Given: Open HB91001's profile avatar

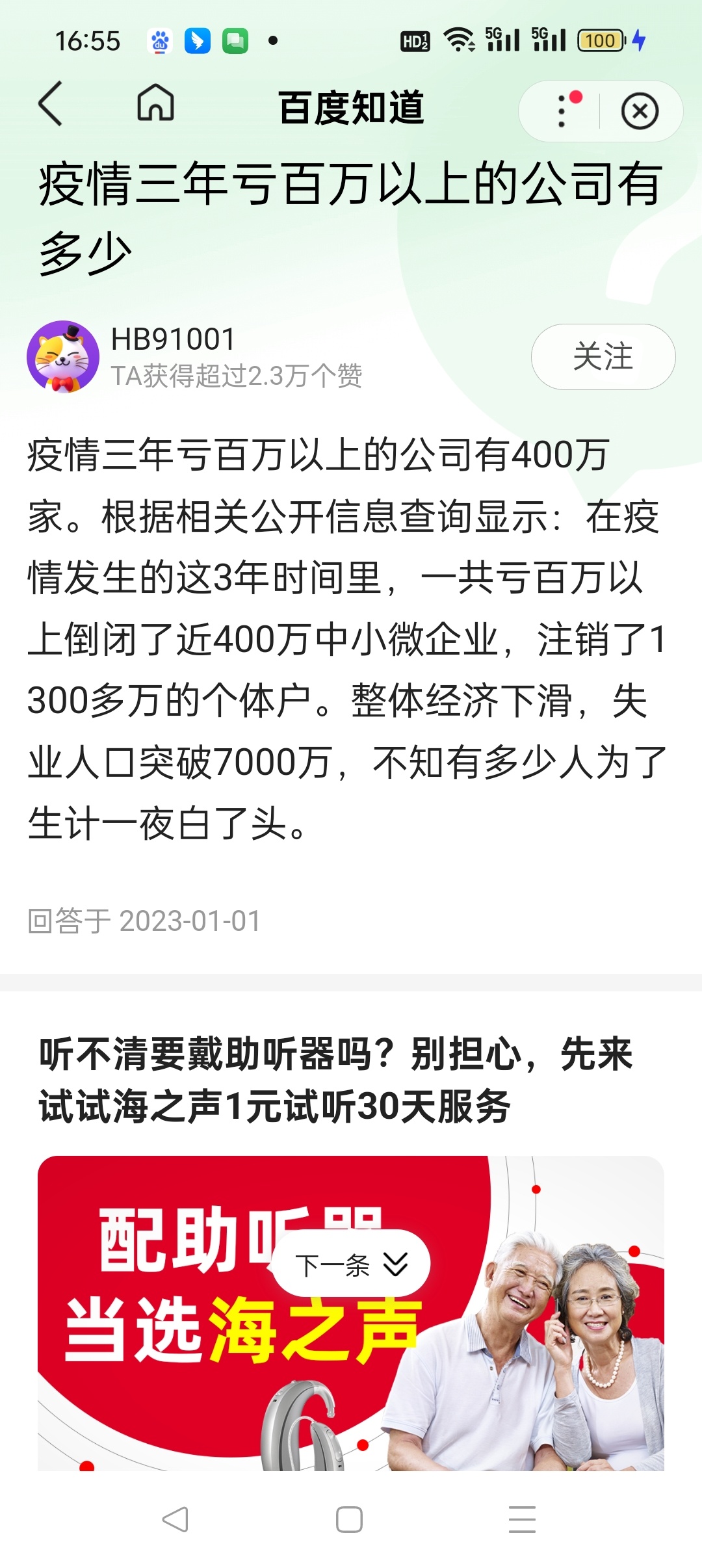Looking at the screenshot, I should click(63, 357).
